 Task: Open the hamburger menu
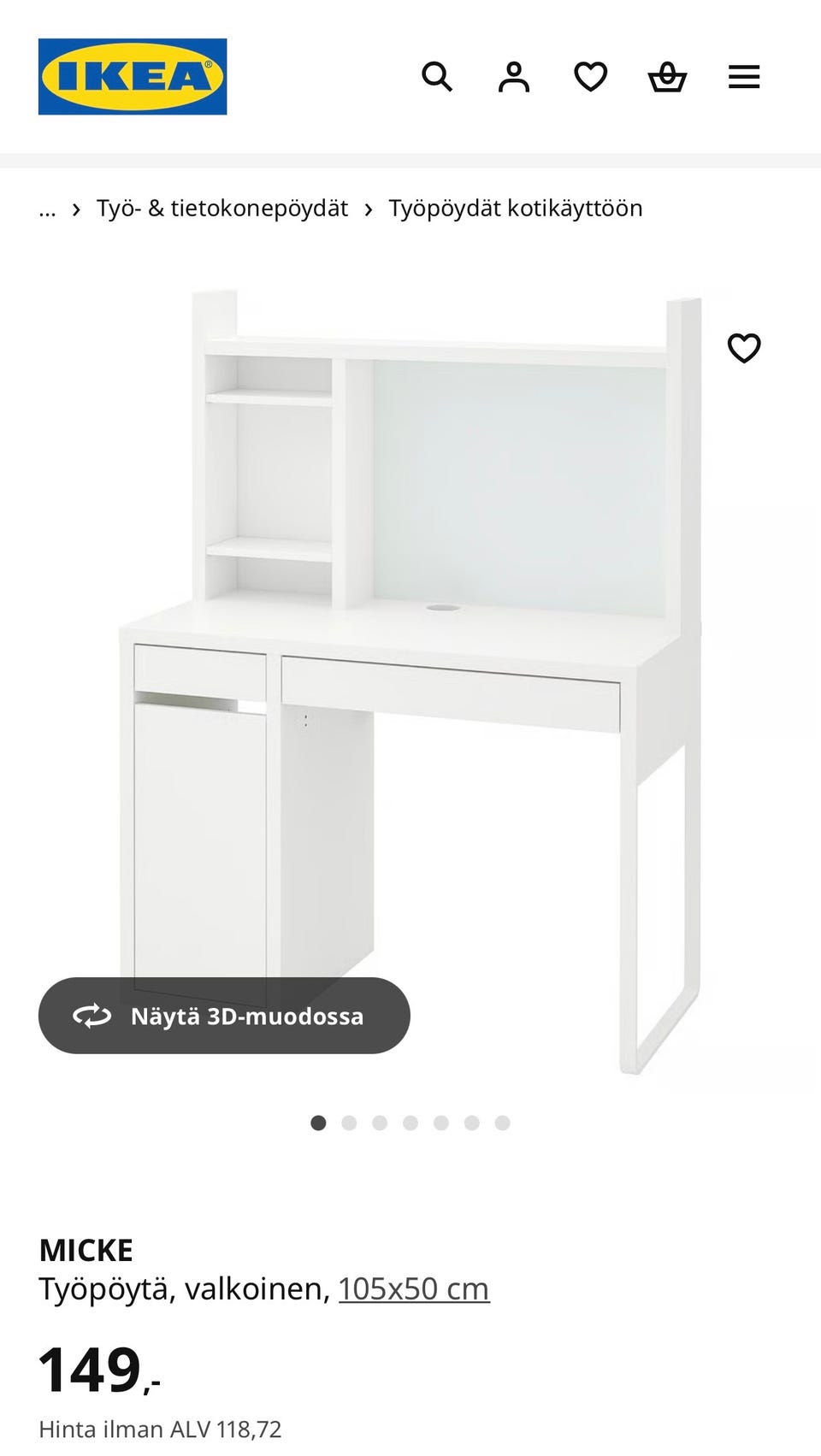pyautogui.click(x=744, y=77)
